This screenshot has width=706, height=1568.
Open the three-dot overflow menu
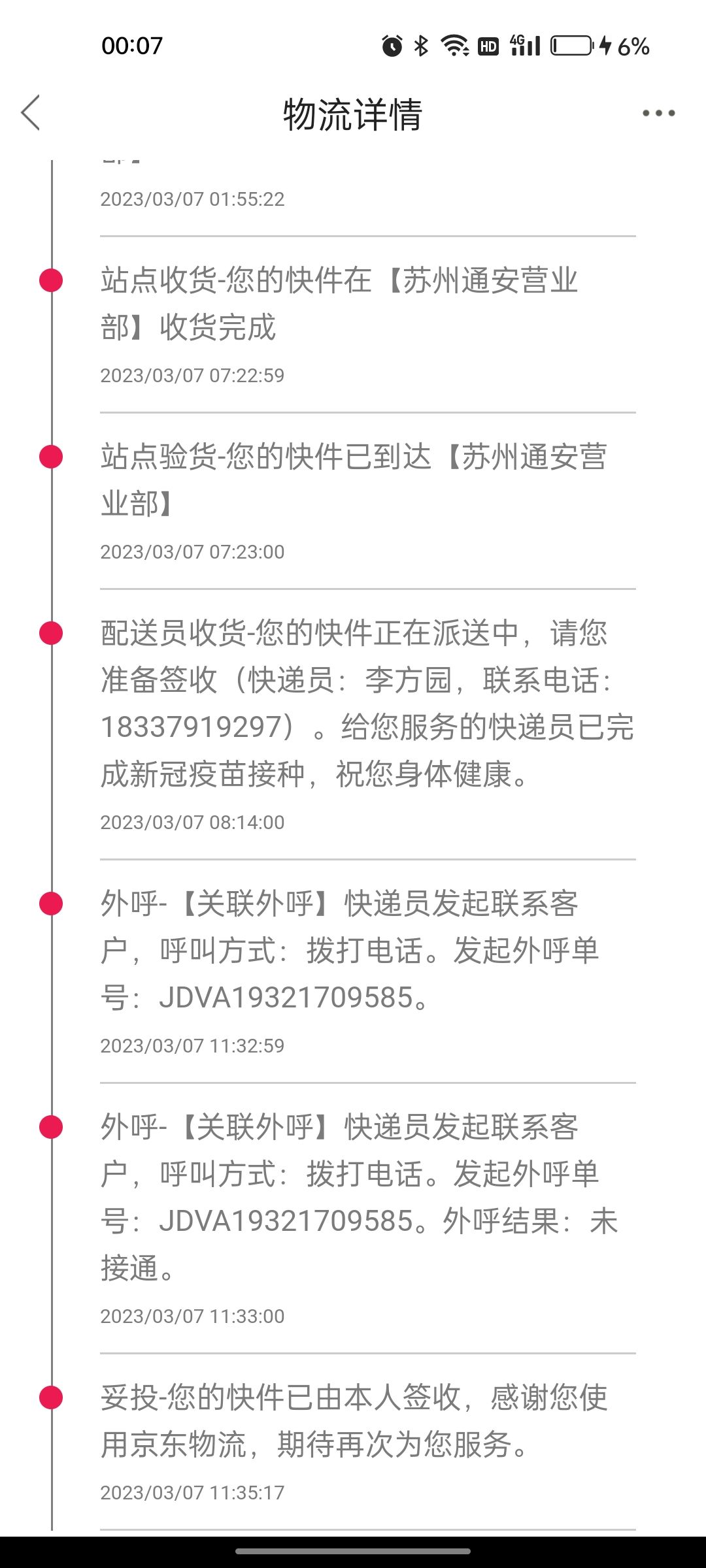coord(658,113)
